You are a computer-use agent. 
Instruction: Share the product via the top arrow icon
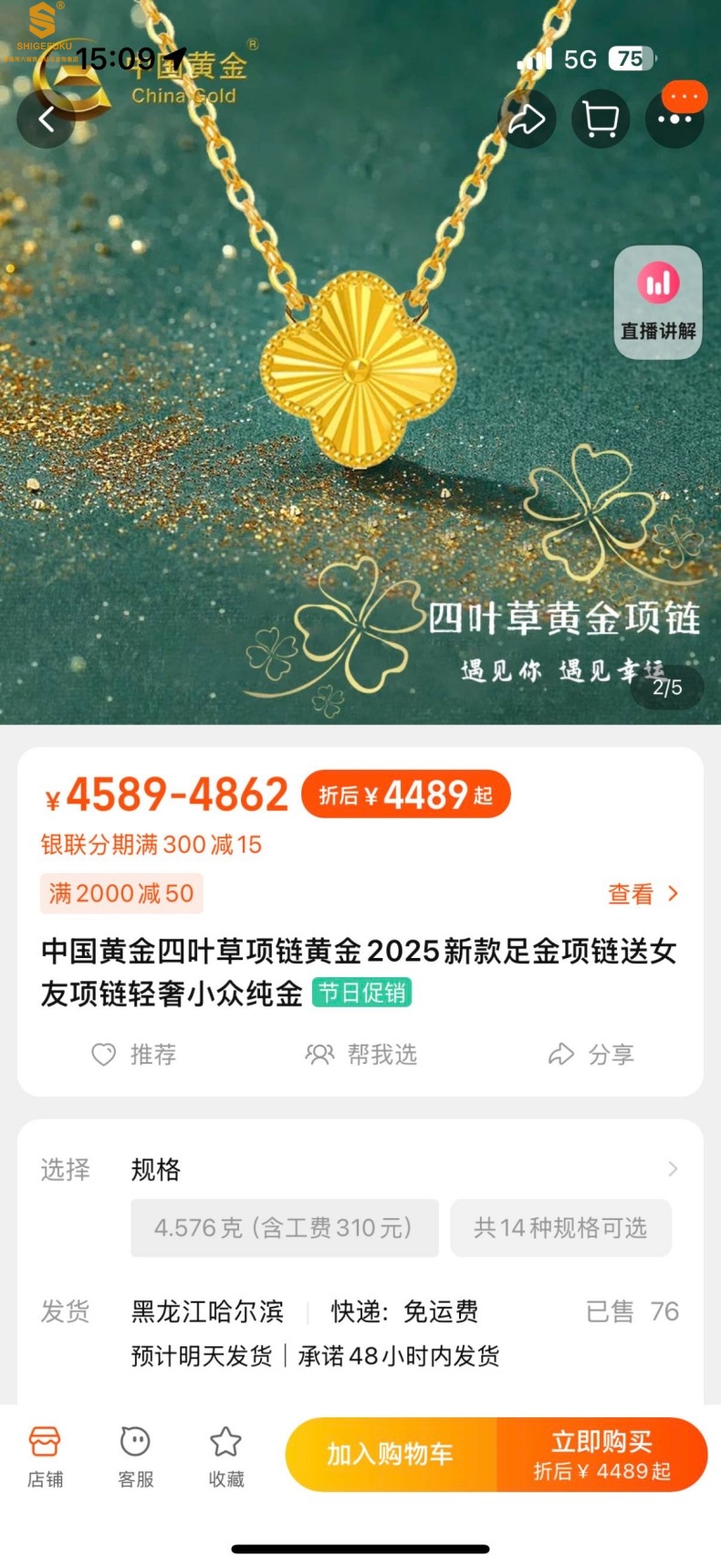pos(527,119)
